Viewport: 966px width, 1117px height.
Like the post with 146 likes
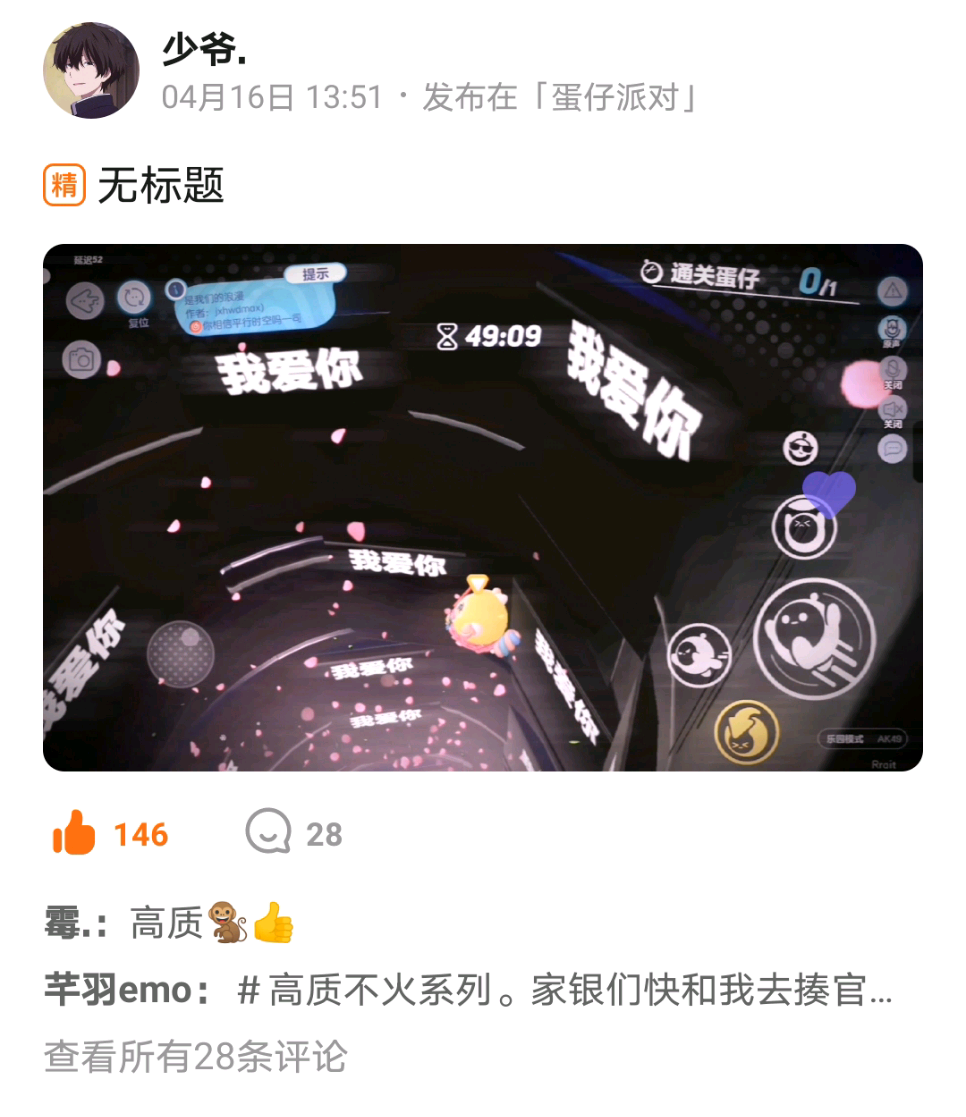[x=75, y=833]
